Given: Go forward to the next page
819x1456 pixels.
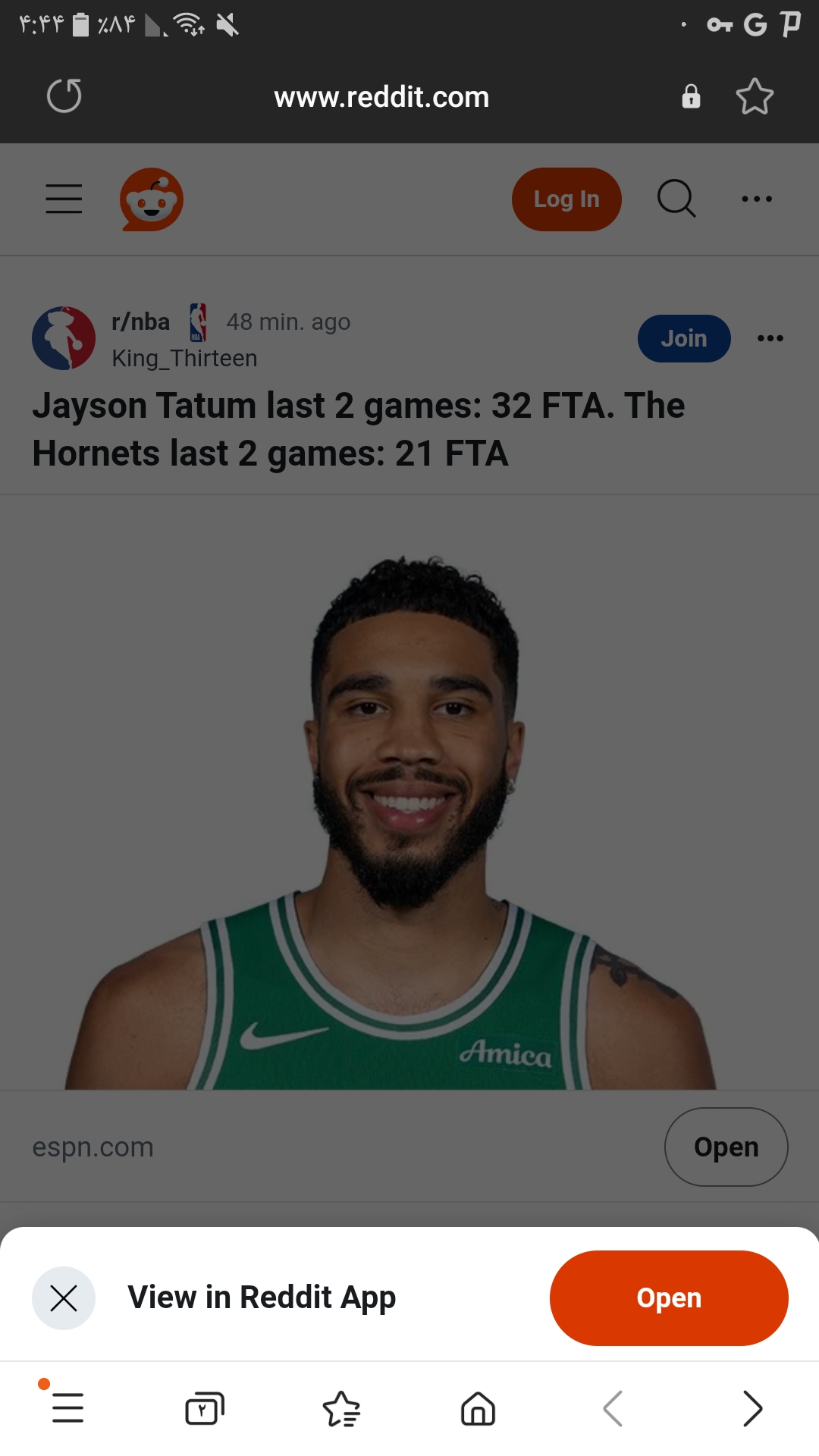Looking at the screenshot, I should [x=752, y=1408].
